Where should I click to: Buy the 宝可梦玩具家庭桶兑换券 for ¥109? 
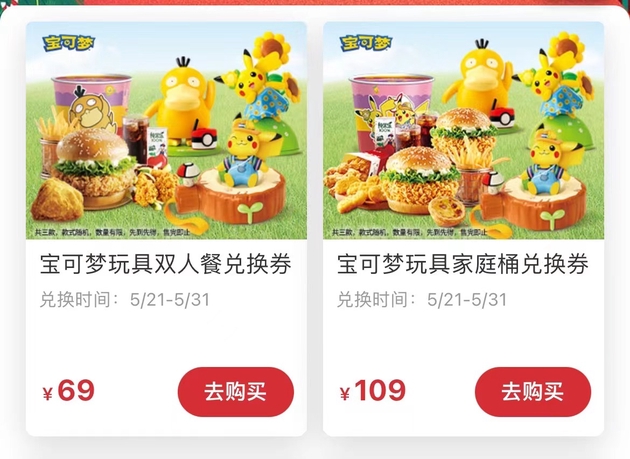coord(532,392)
